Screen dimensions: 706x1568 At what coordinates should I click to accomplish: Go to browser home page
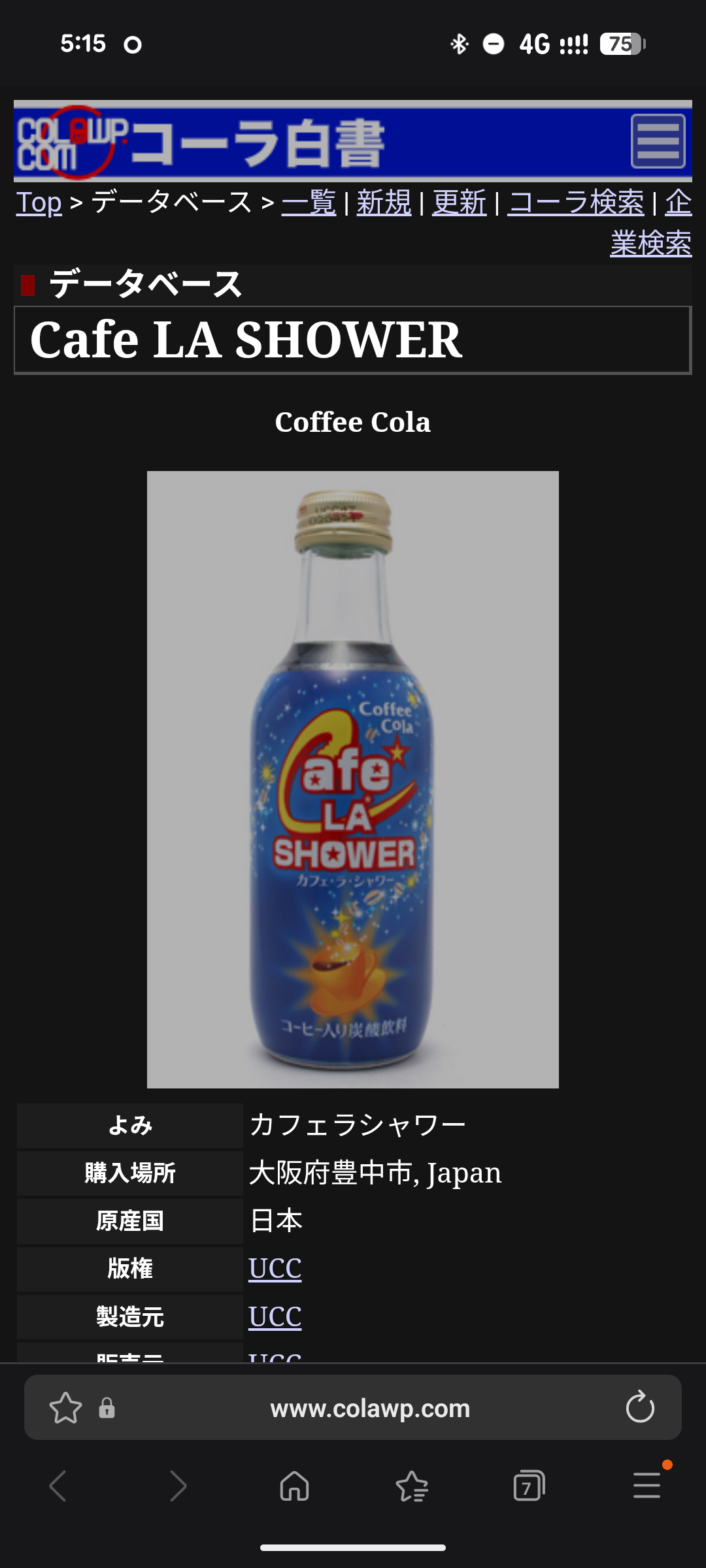tap(294, 1486)
